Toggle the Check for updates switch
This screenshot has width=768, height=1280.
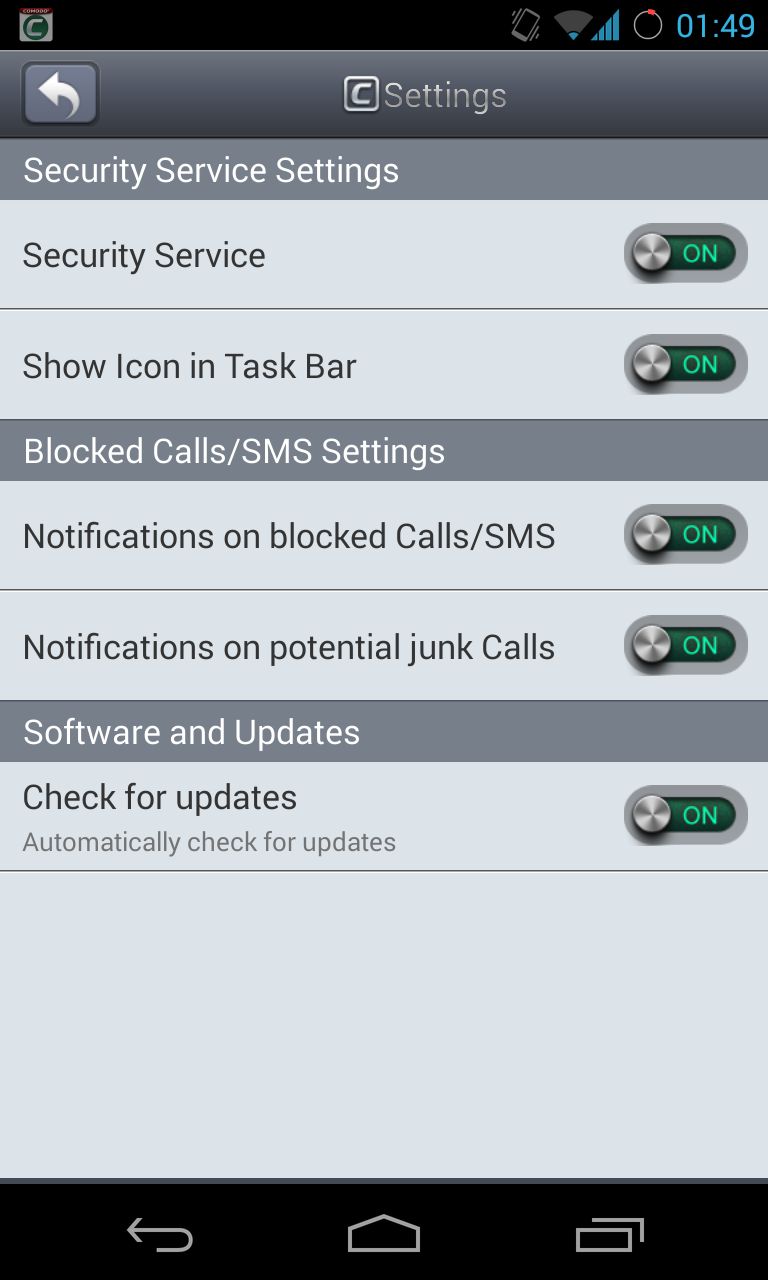pyautogui.click(x=686, y=816)
